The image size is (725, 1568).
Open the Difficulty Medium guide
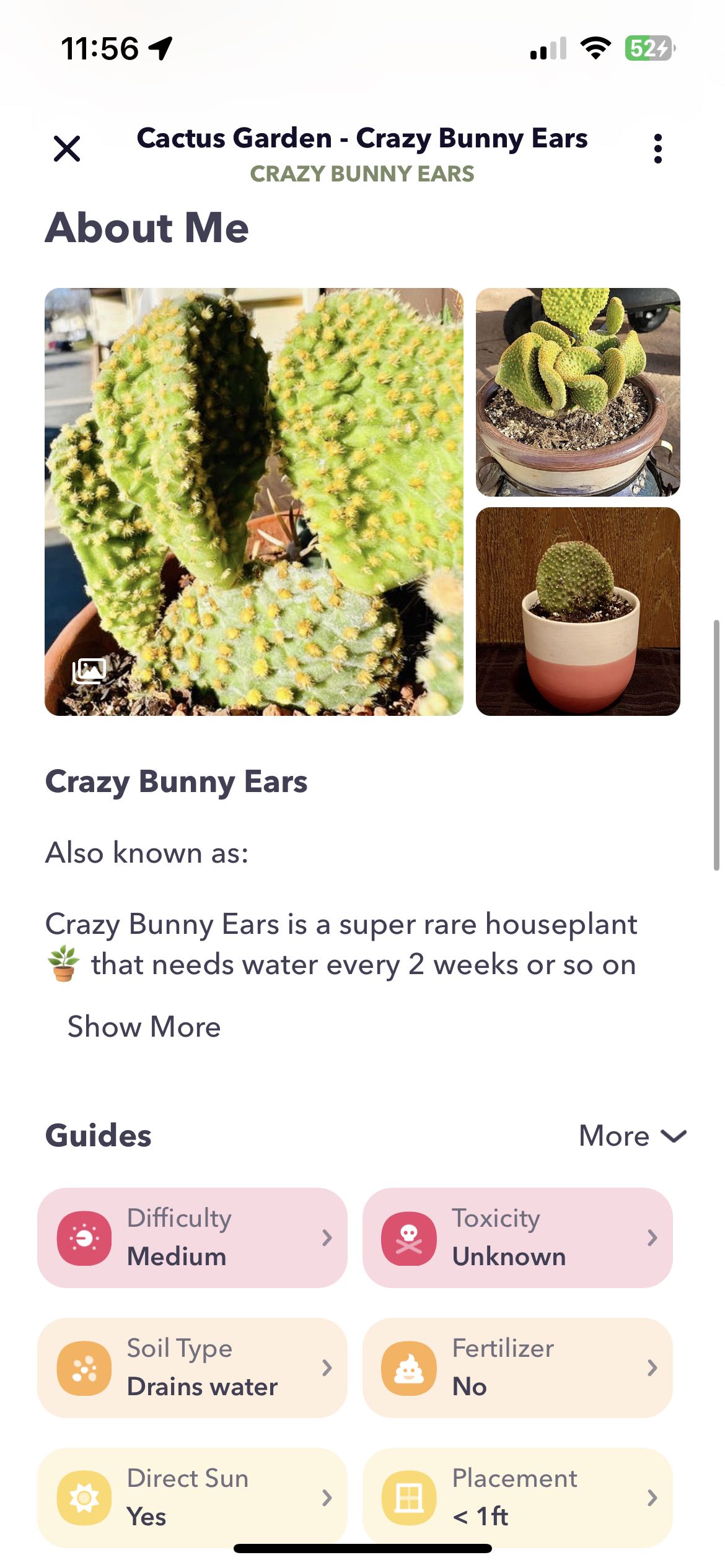pyautogui.click(x=192, y=1237)
